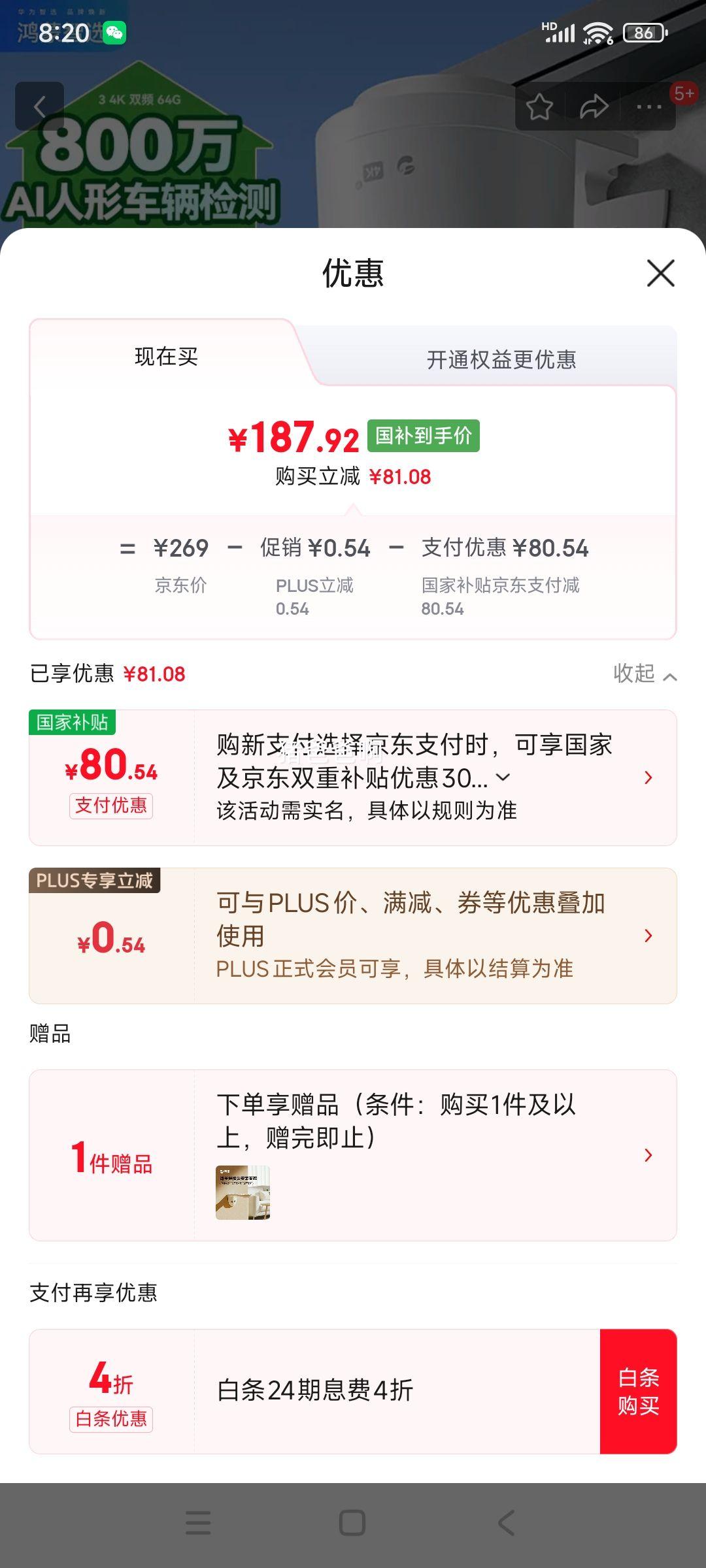Collapse the 已享优惠 list via 收起

point(644,674)
